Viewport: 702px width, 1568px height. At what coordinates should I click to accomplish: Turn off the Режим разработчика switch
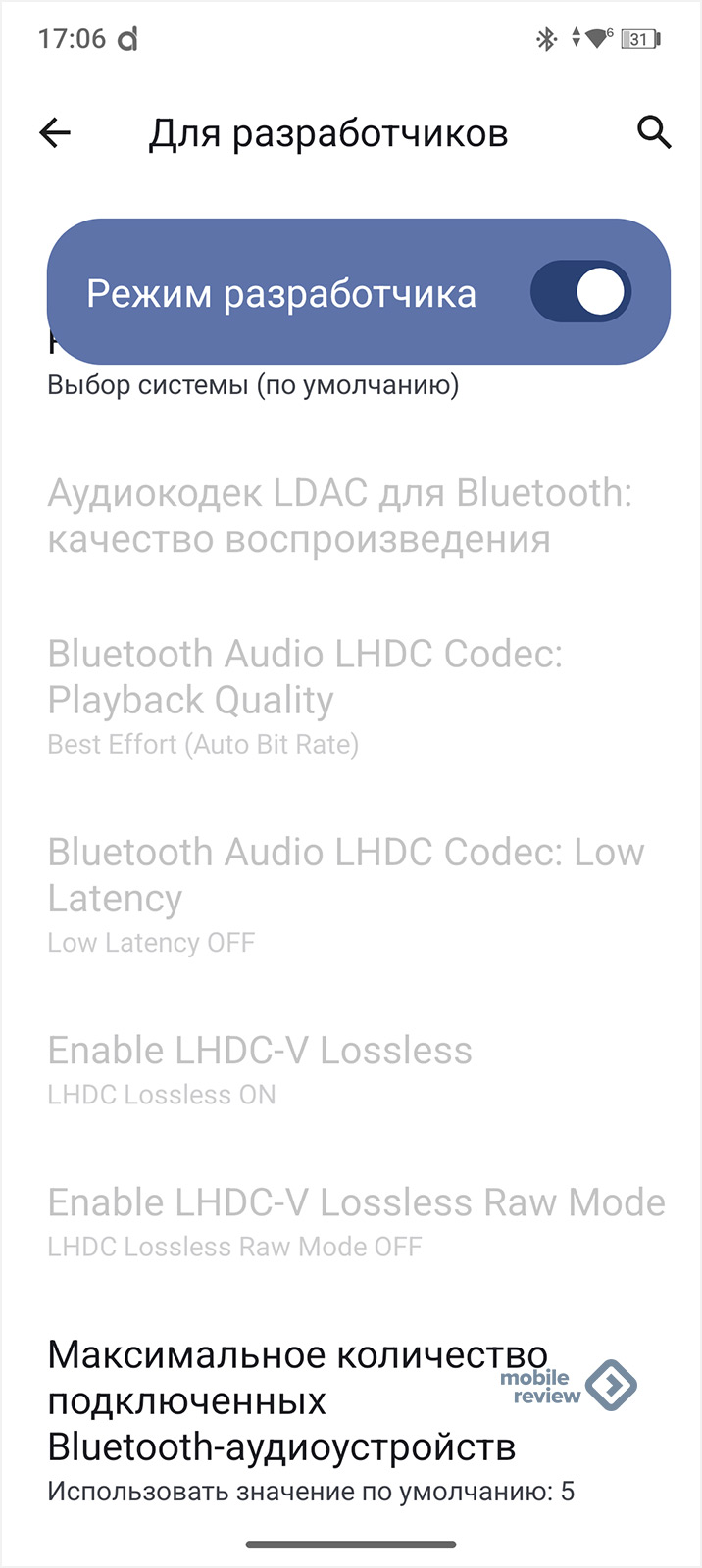(580, 292)
